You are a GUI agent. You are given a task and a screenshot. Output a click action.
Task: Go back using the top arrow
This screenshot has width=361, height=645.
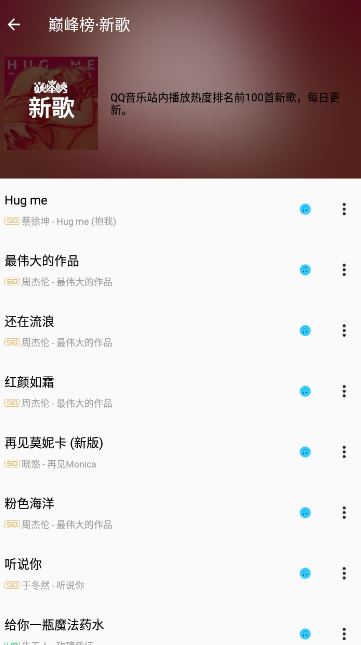click(x=14, y=25)
